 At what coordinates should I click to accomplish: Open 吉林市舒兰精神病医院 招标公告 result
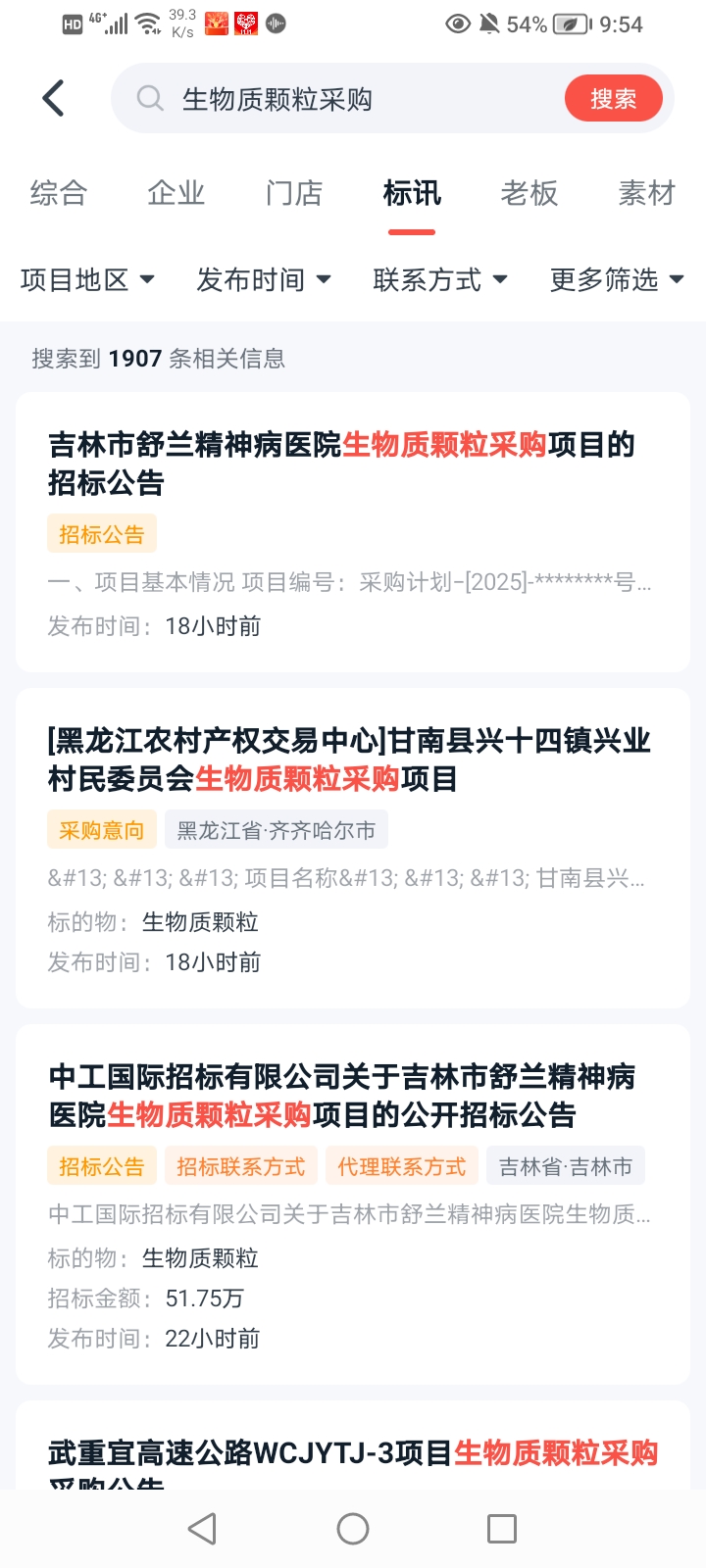(341, 464)
